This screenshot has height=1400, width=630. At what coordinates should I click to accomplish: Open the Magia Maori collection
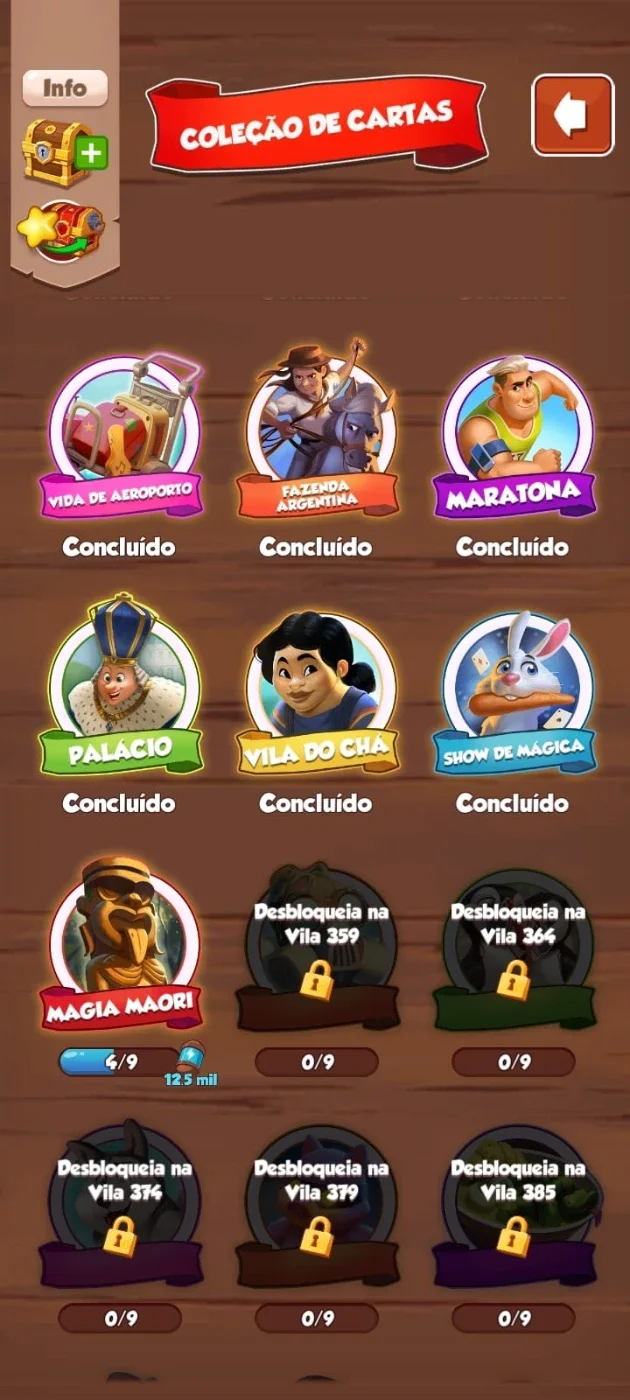(120, 945)
